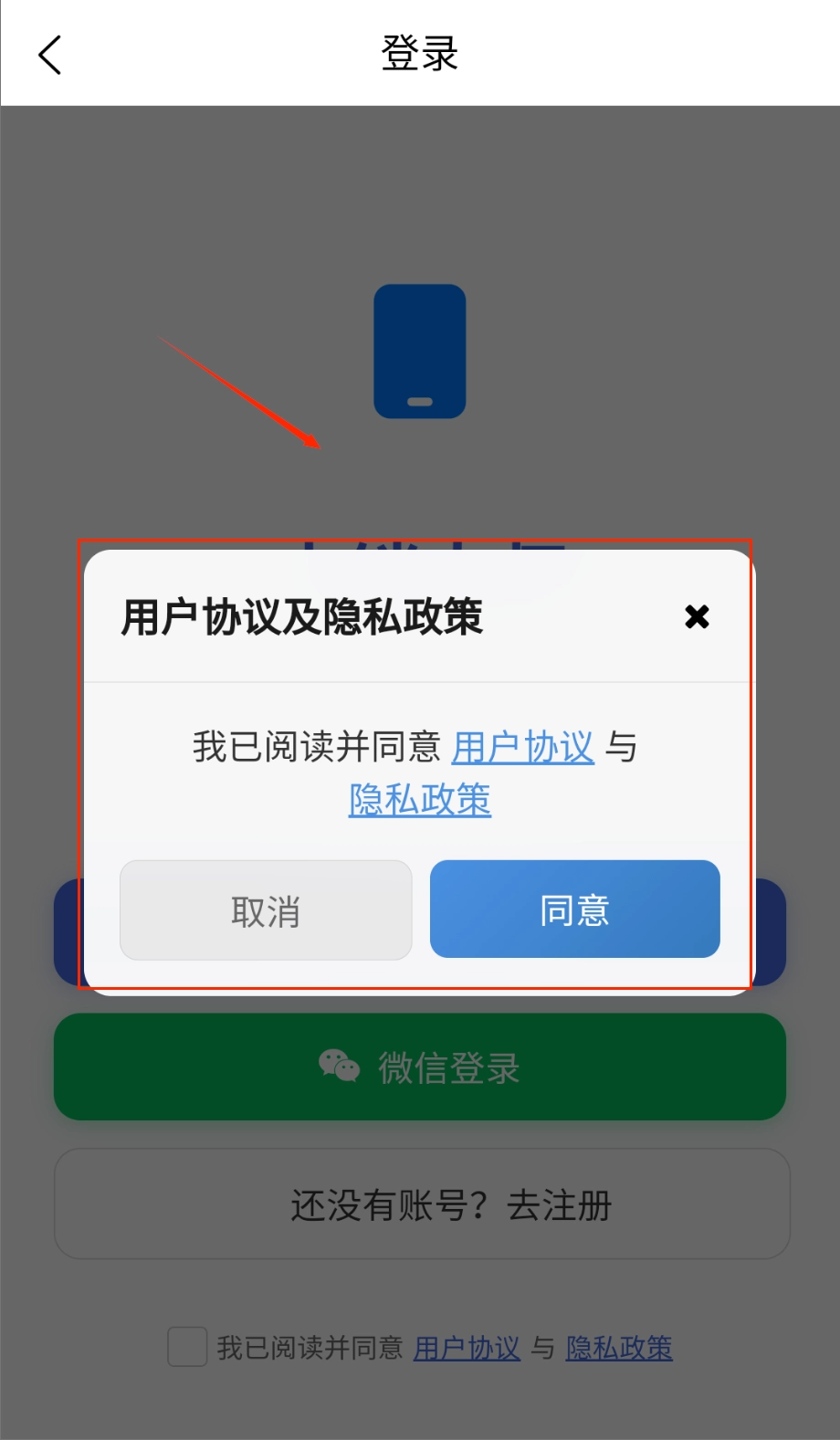Choose 微信登录

420,1067
